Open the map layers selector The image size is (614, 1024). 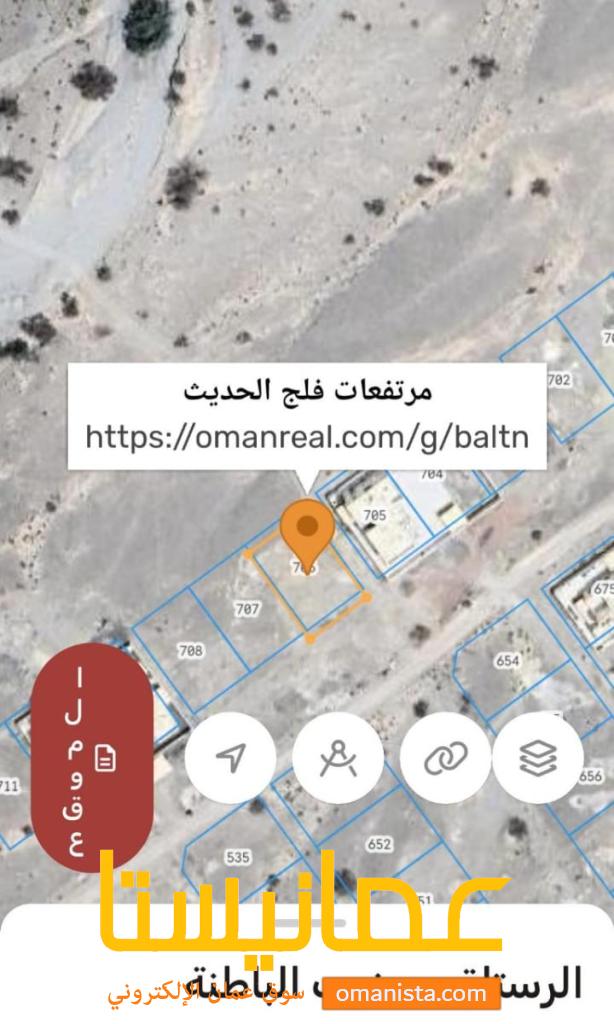538,758
